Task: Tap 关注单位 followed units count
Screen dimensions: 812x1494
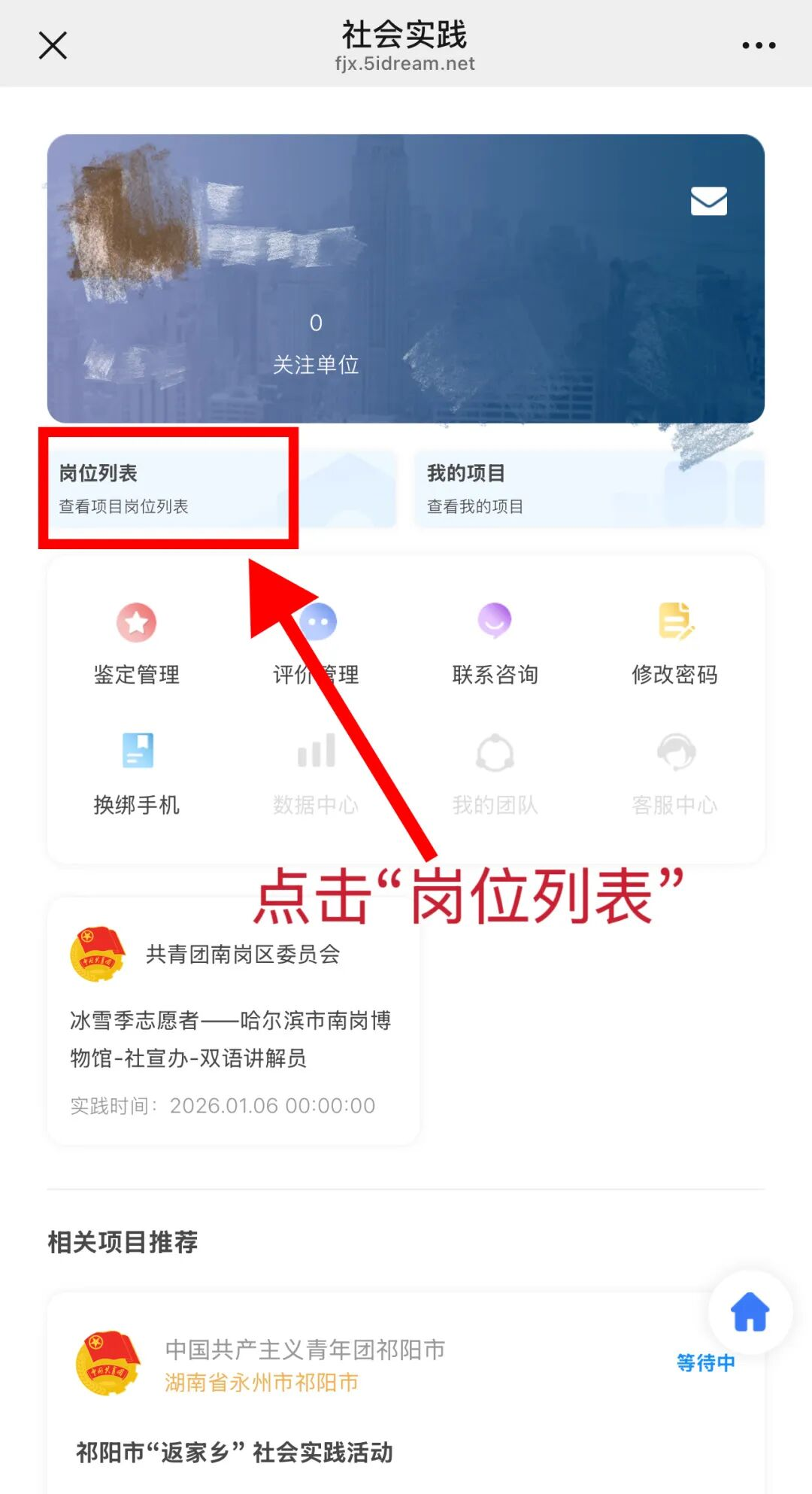Action: click(x=316, y=345)
